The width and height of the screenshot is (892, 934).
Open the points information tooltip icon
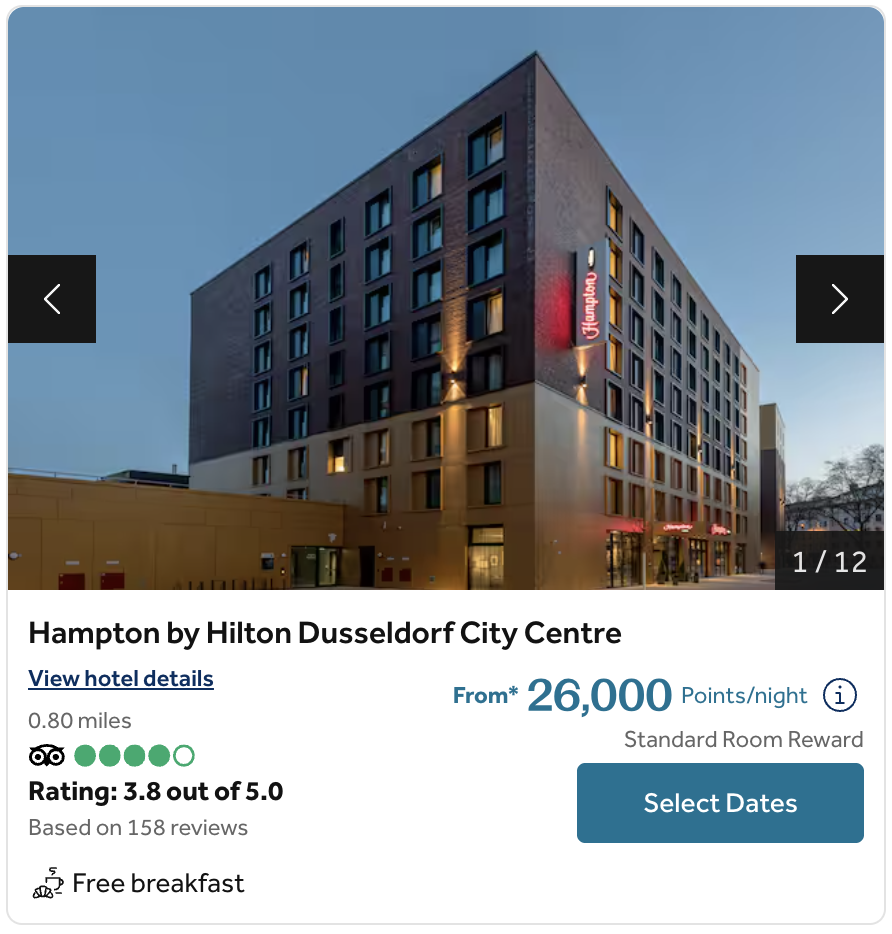841,695
